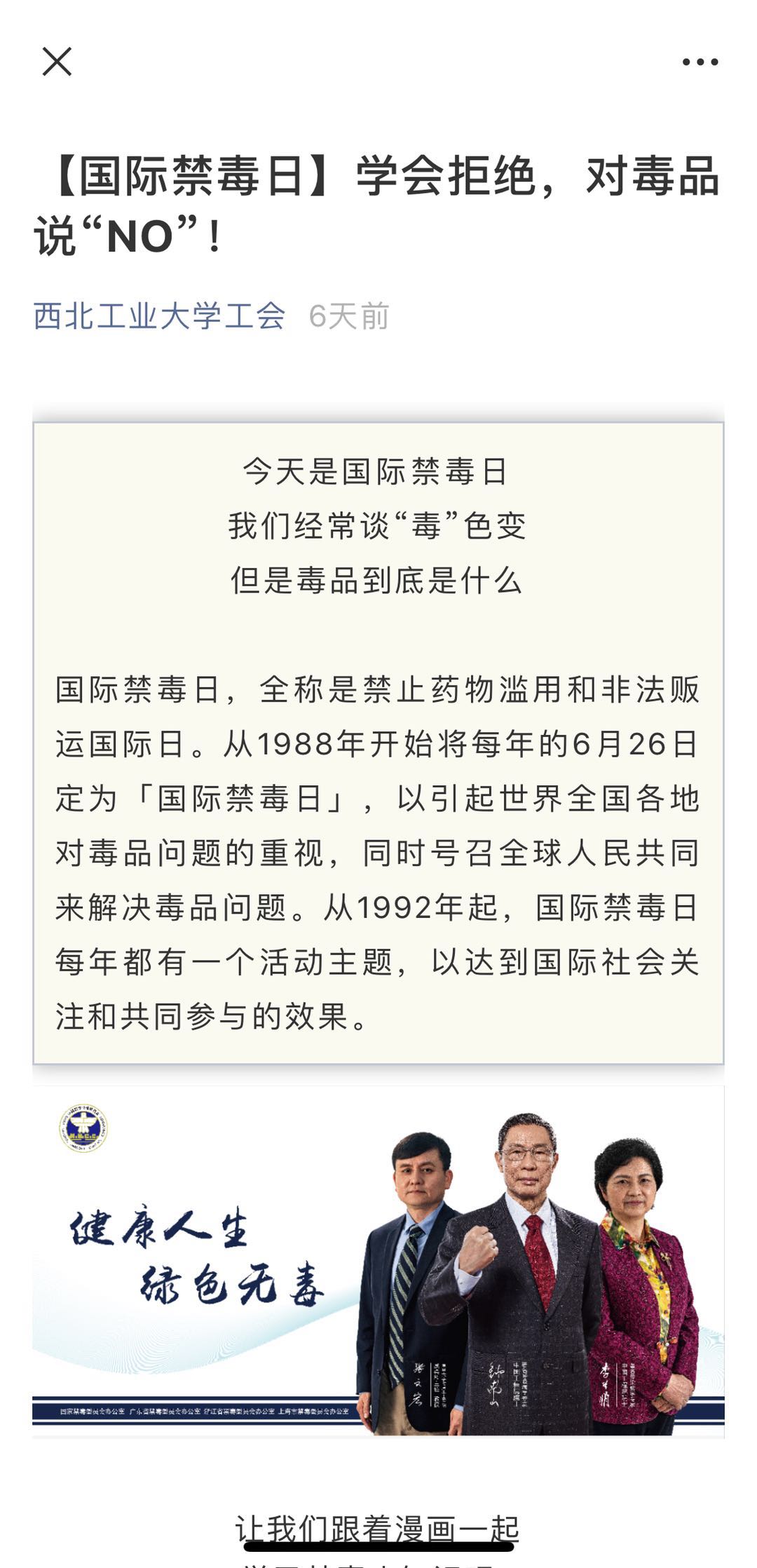757x1568 pixels.
Task: Open the 健康人生 绿色无毒 poster image
Action: (x=378, y=1262)
